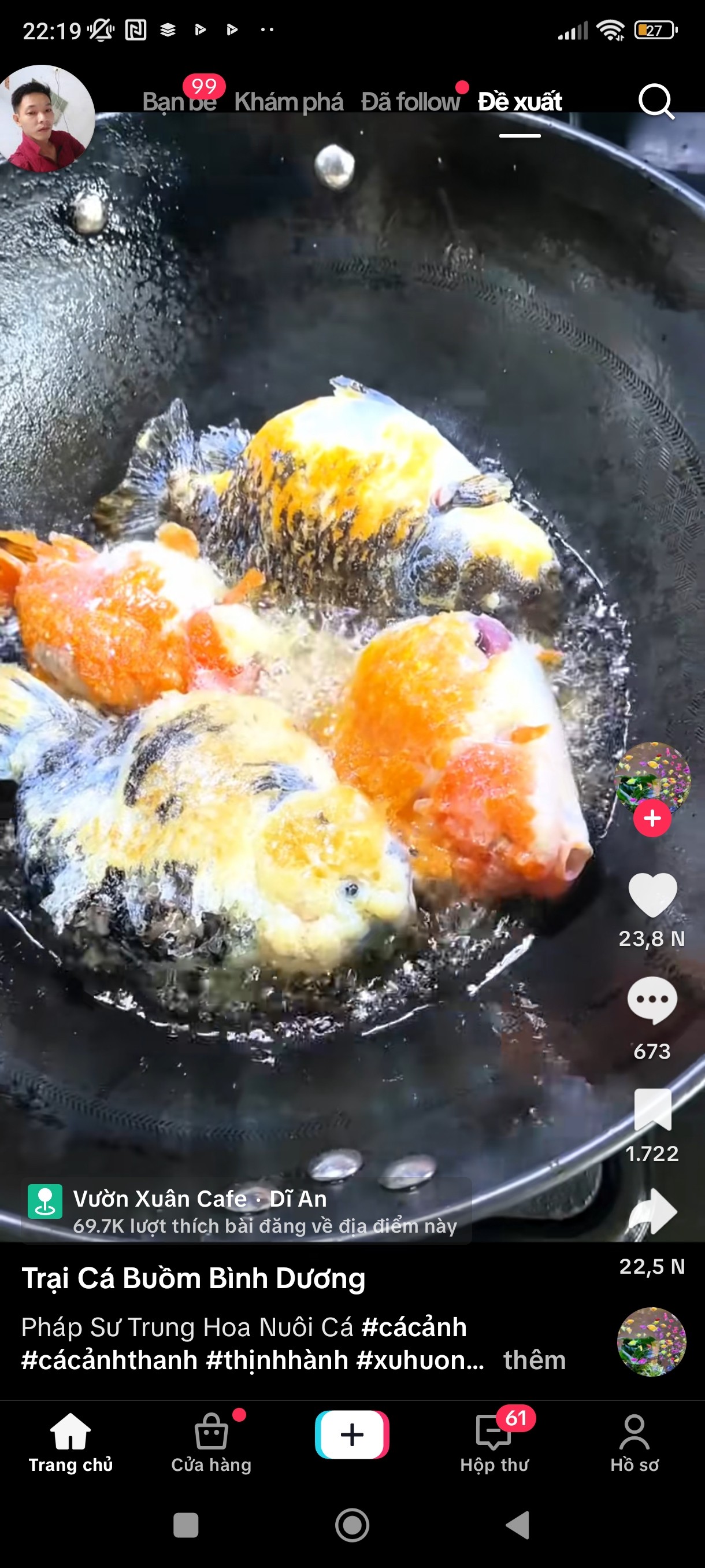Open the Hộp thư inbox

pos(494,1442)
